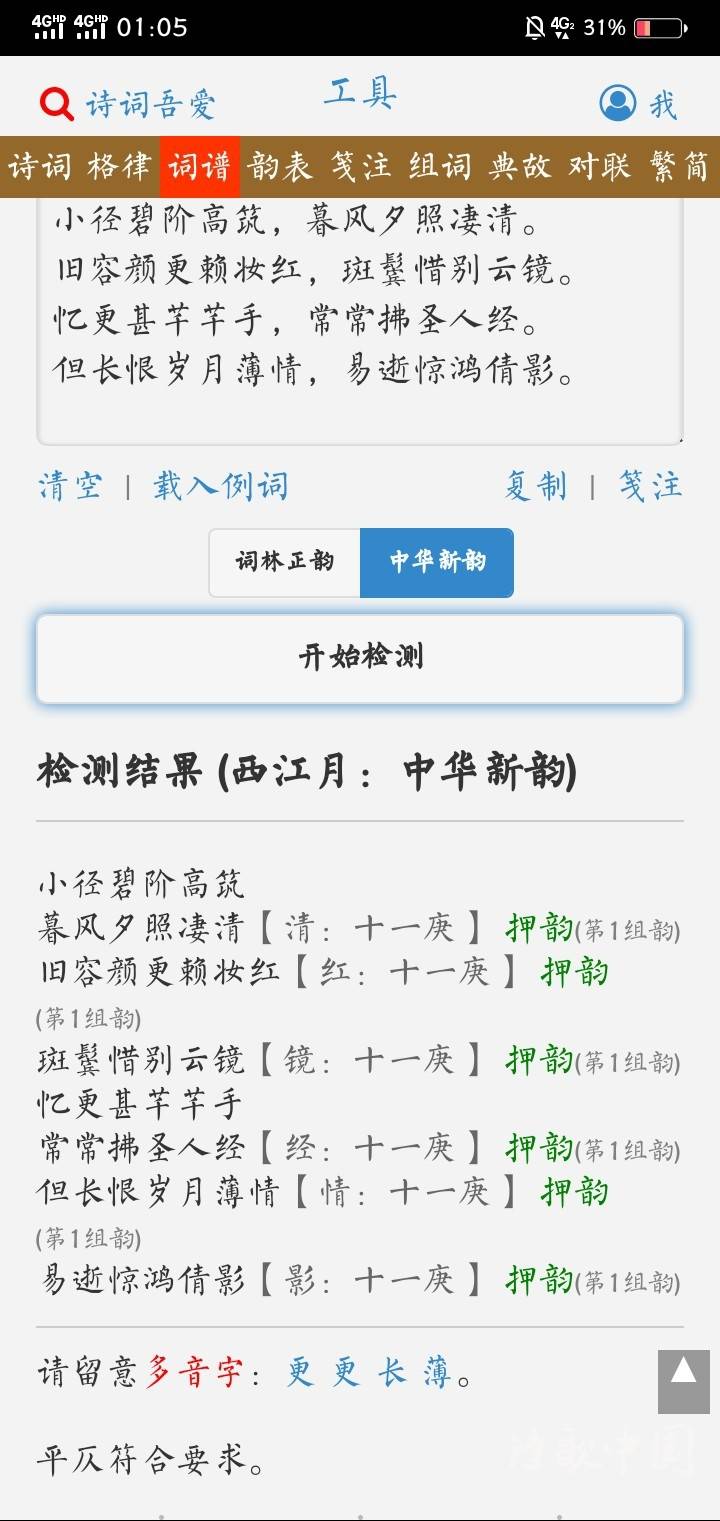Image resolution: width=720 pixels, height=1521 pixels.
Task: Jump back to top with arrow button
Action: [684, 1381]
